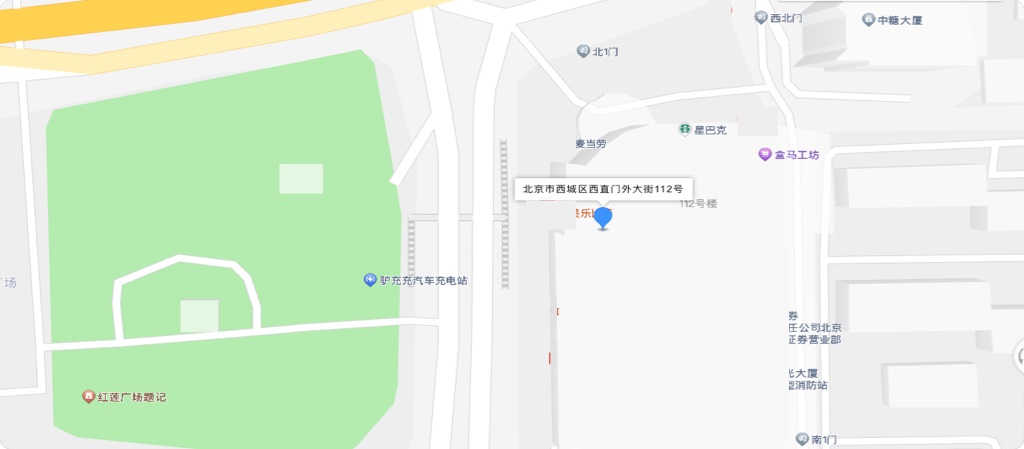Image resolution: width=1024 pixels, height=449 pixels.
Task: Tap the blue location pin
Action: pyautogui.click(x=603, y=217)
